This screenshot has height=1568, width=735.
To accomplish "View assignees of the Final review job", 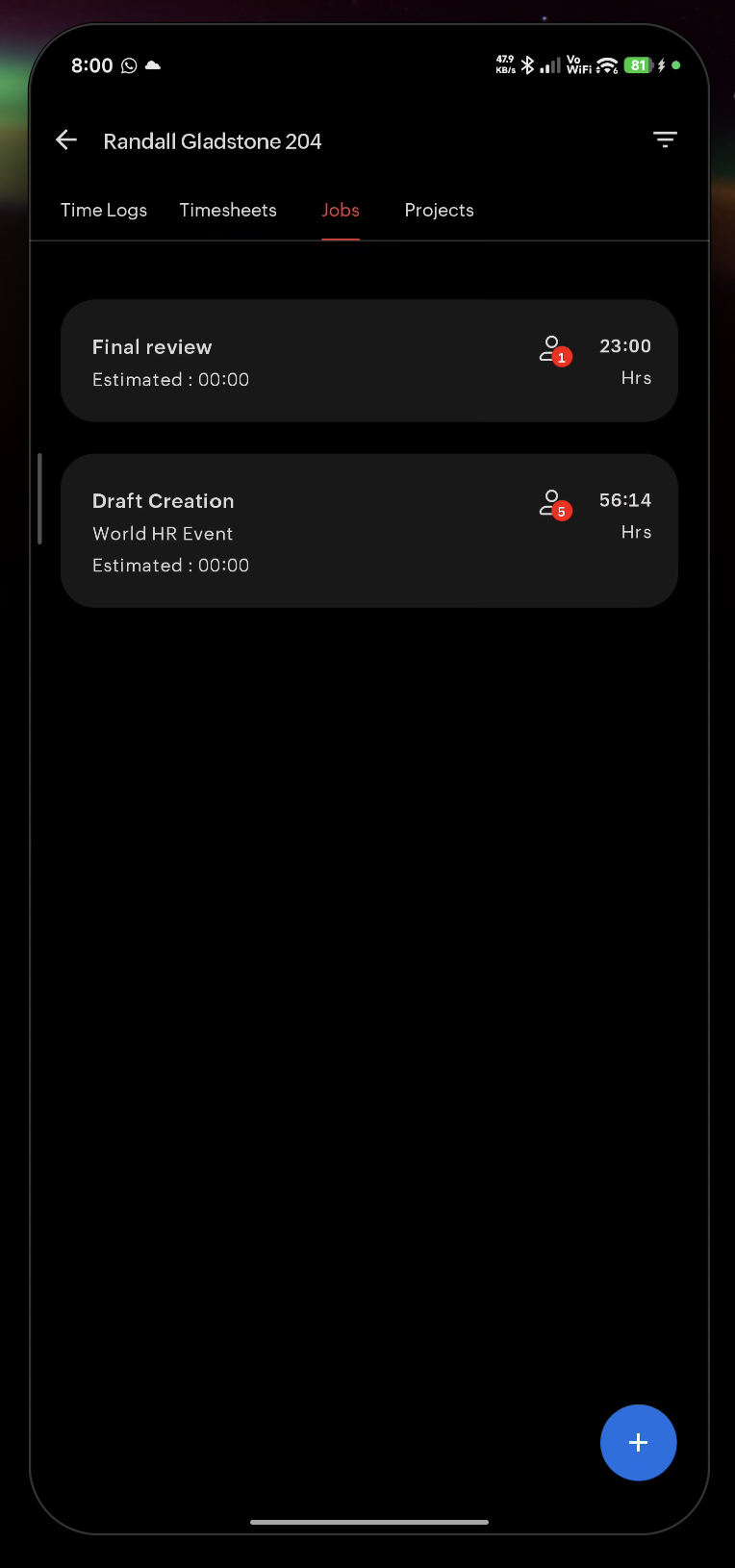I will [x=554, y=350].
